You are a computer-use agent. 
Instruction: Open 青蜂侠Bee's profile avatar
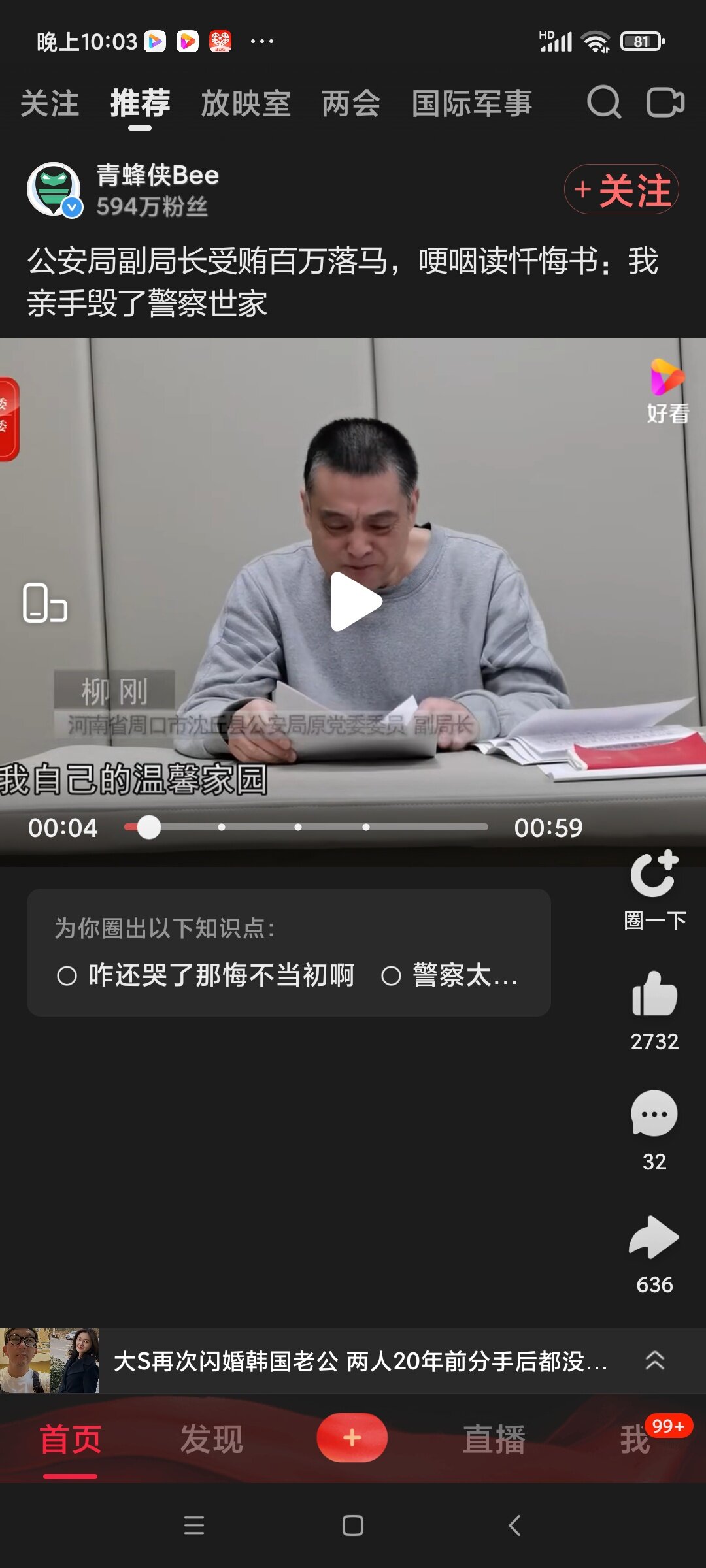[x=54, y=189]
